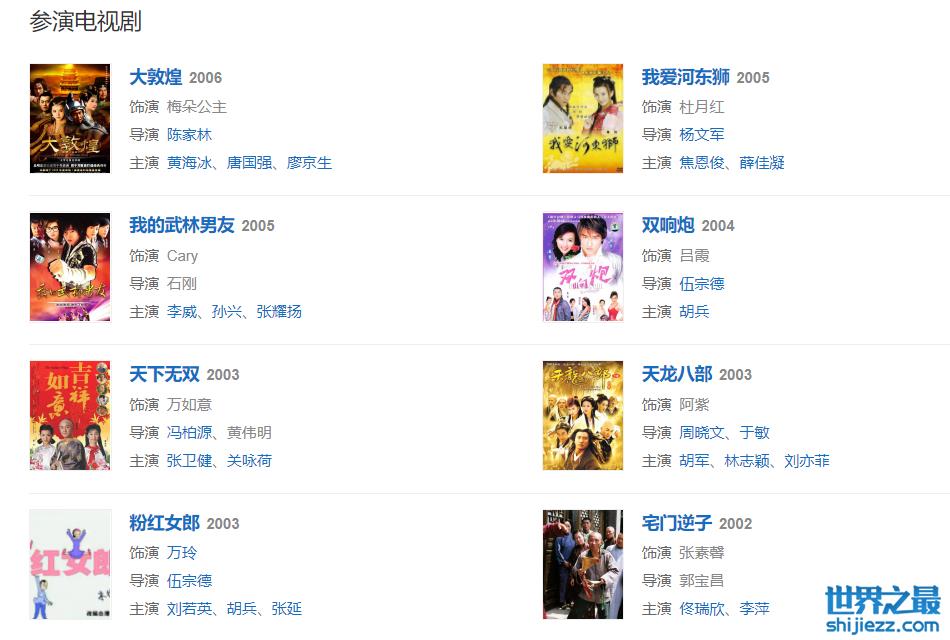Open the 宅门逆子 title link
The height and width of the screenshot is (640, 950).
677,523
